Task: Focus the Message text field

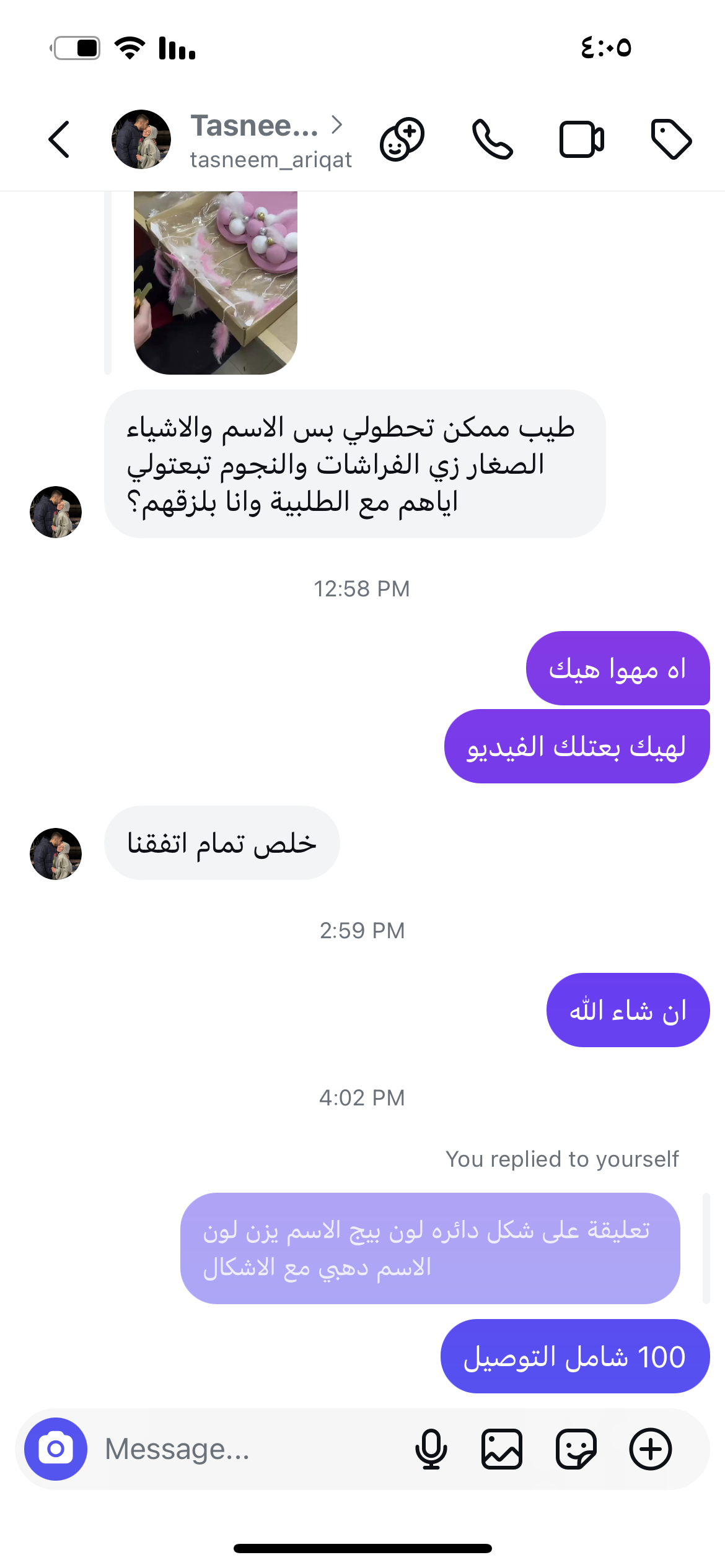Action: (248, 1448)
